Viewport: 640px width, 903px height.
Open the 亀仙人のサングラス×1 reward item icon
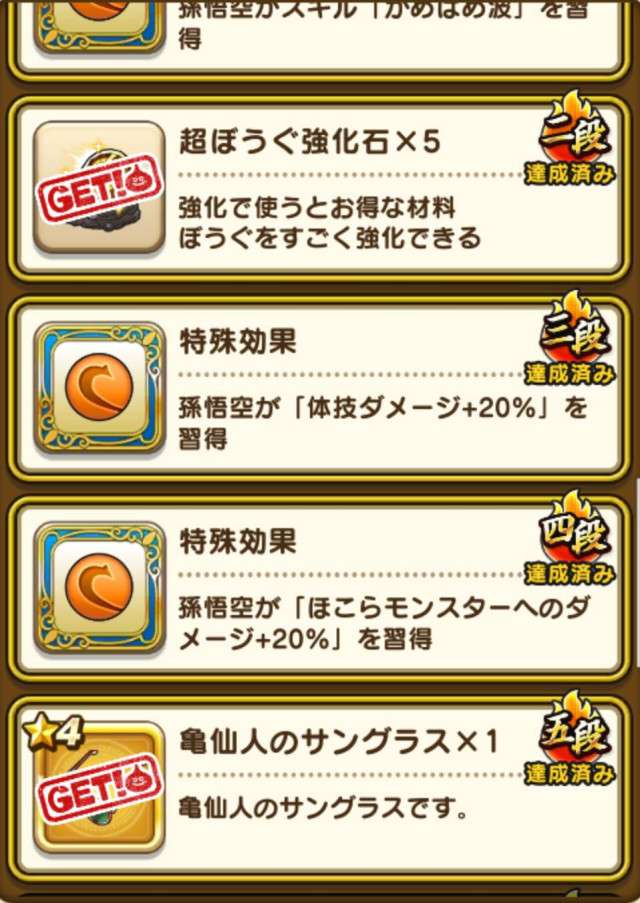pos(99,785)
